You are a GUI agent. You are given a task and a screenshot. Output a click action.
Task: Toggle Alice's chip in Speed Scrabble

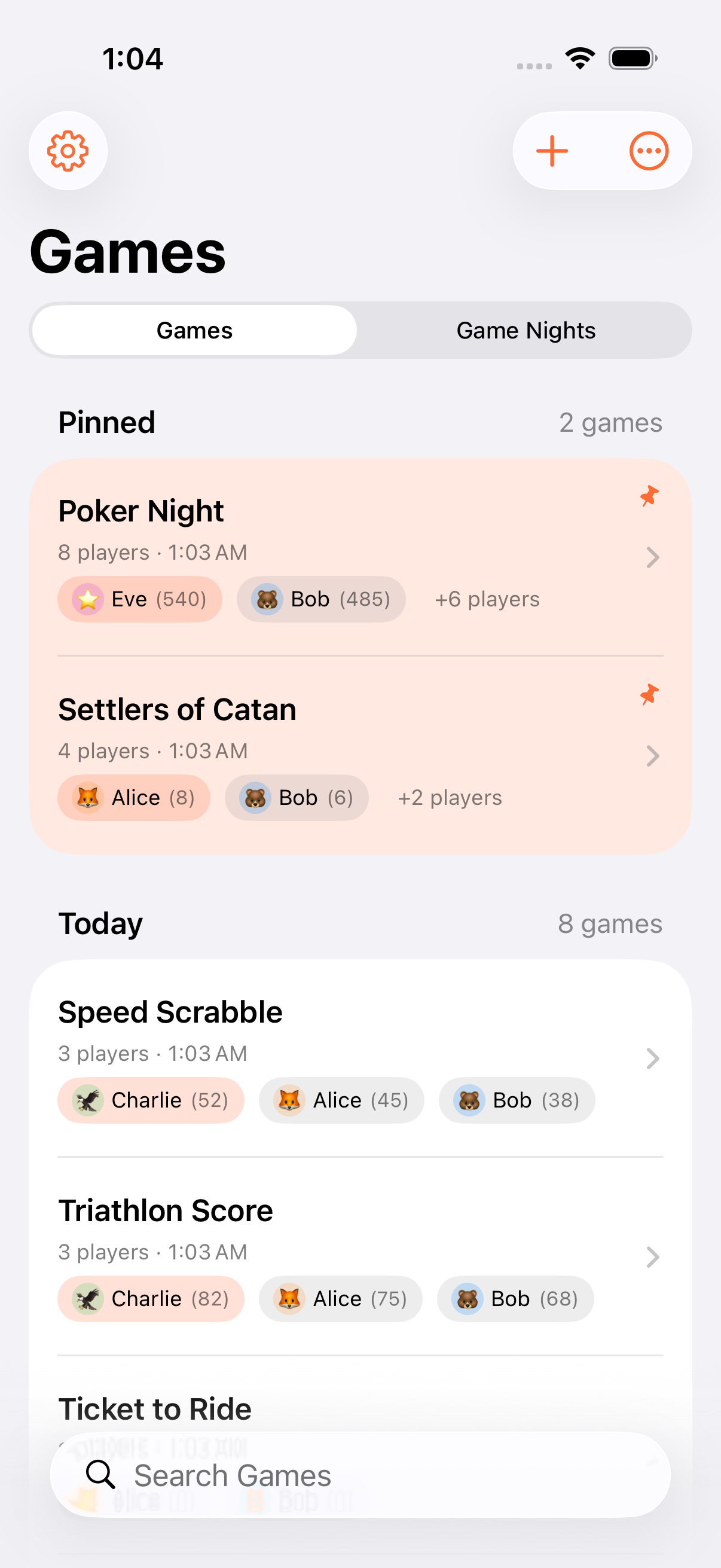click(x=341, y=1100)
